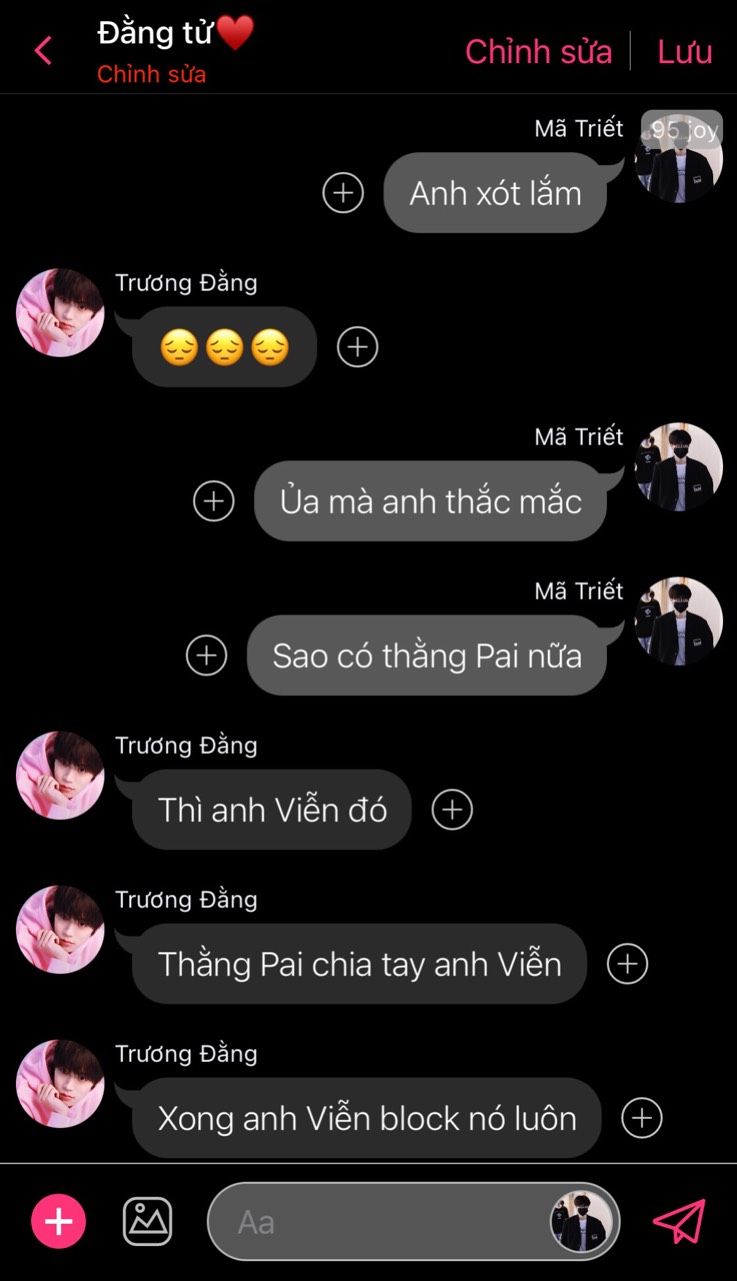Tap plus beside "Ủa mà anh thắc mắc"
The image size is (737, 1281).
(x=213, y=501)
